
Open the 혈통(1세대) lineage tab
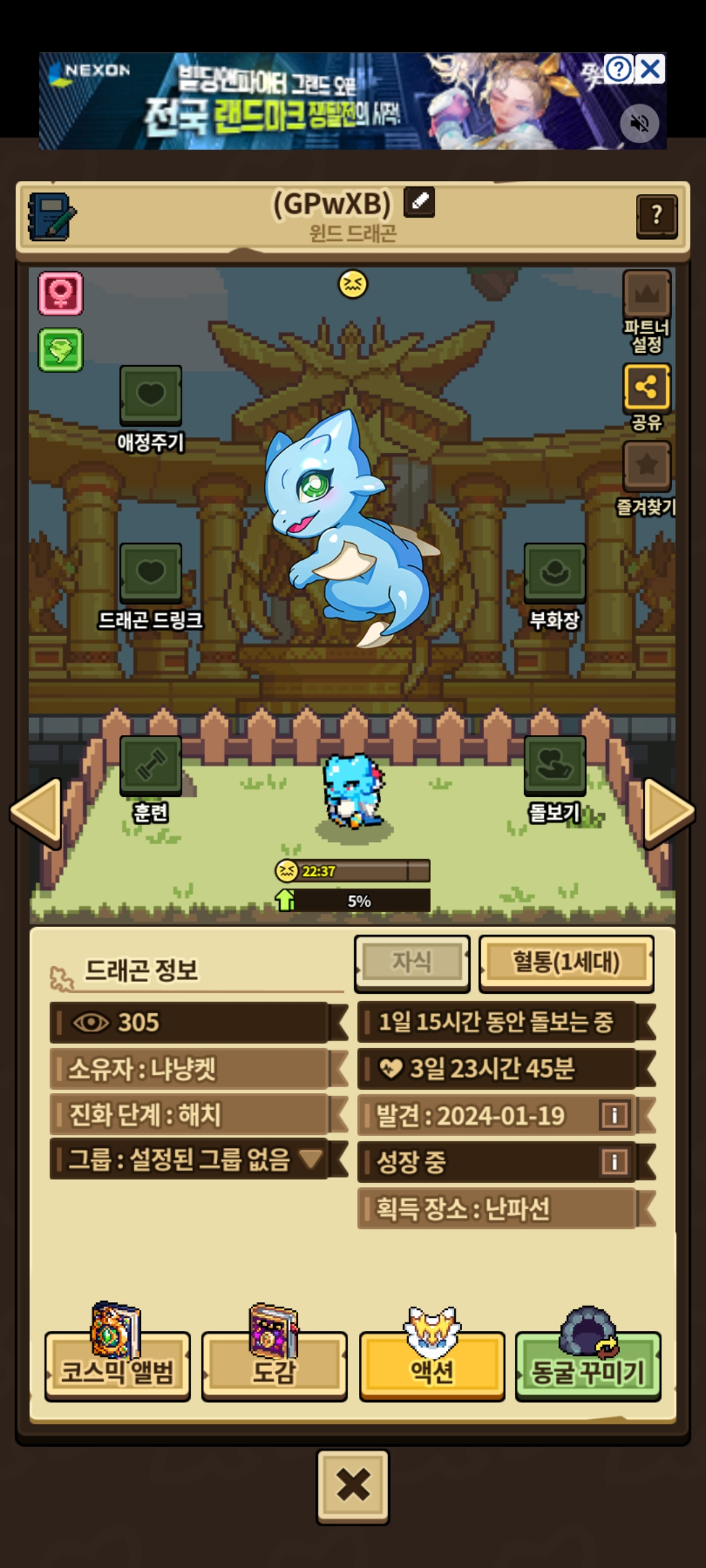[566, 962]
